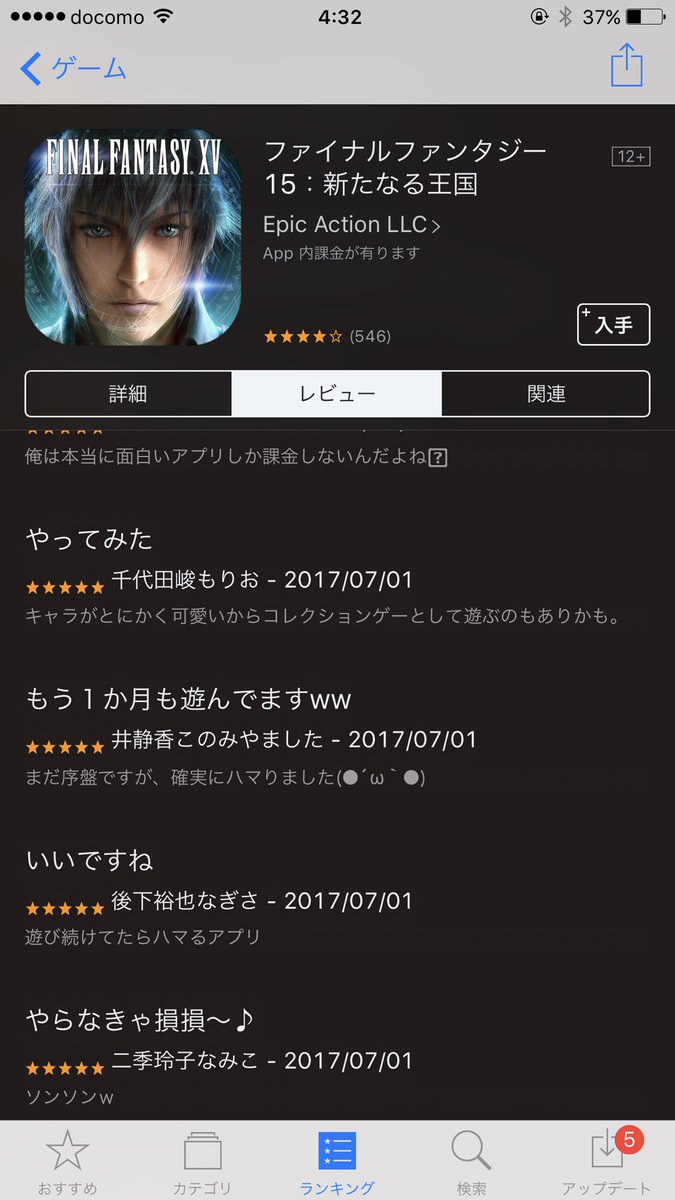Open the アップデート tab
The image size is (675, 1200).
[x=608, y=1162]
